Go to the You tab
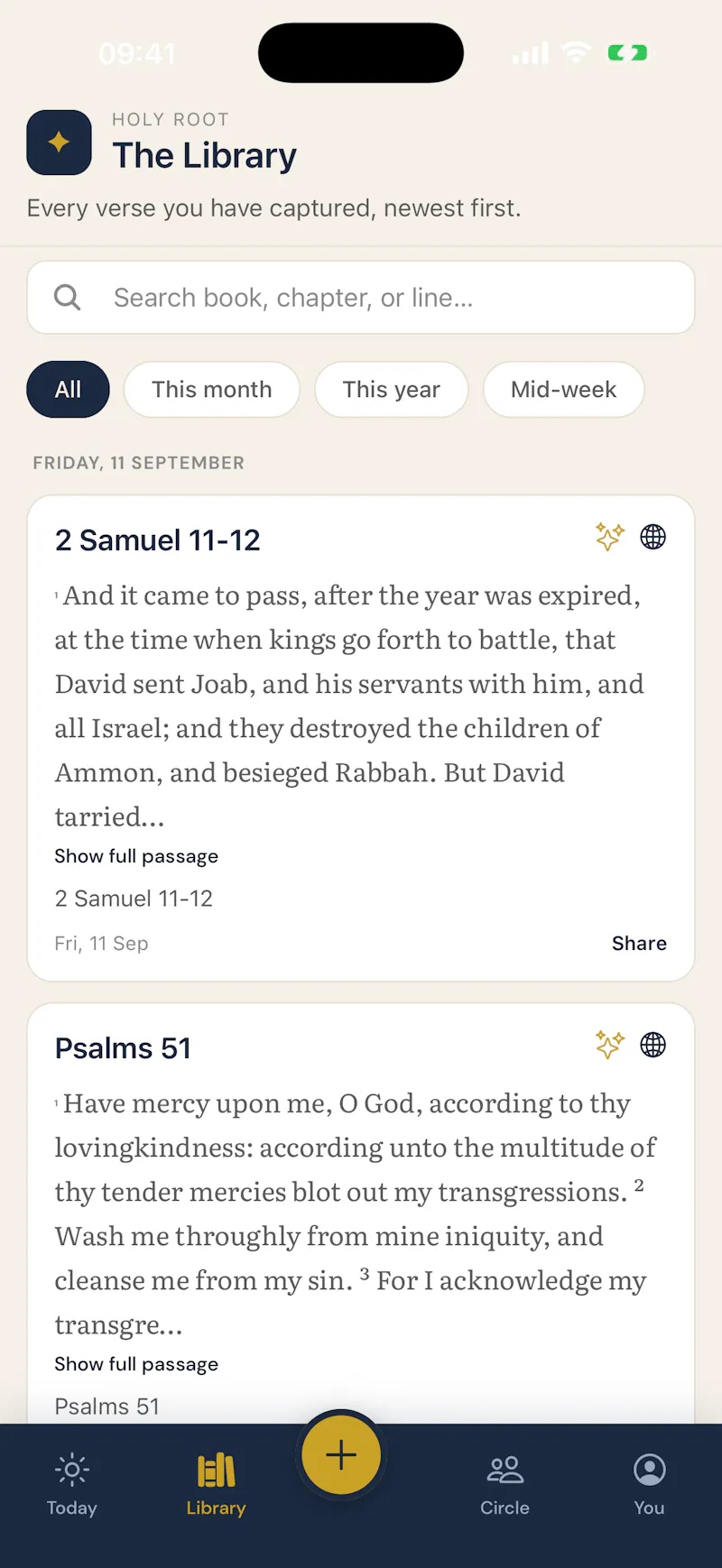This screenshot has width=722, height=1568. tap(650, 1484)
